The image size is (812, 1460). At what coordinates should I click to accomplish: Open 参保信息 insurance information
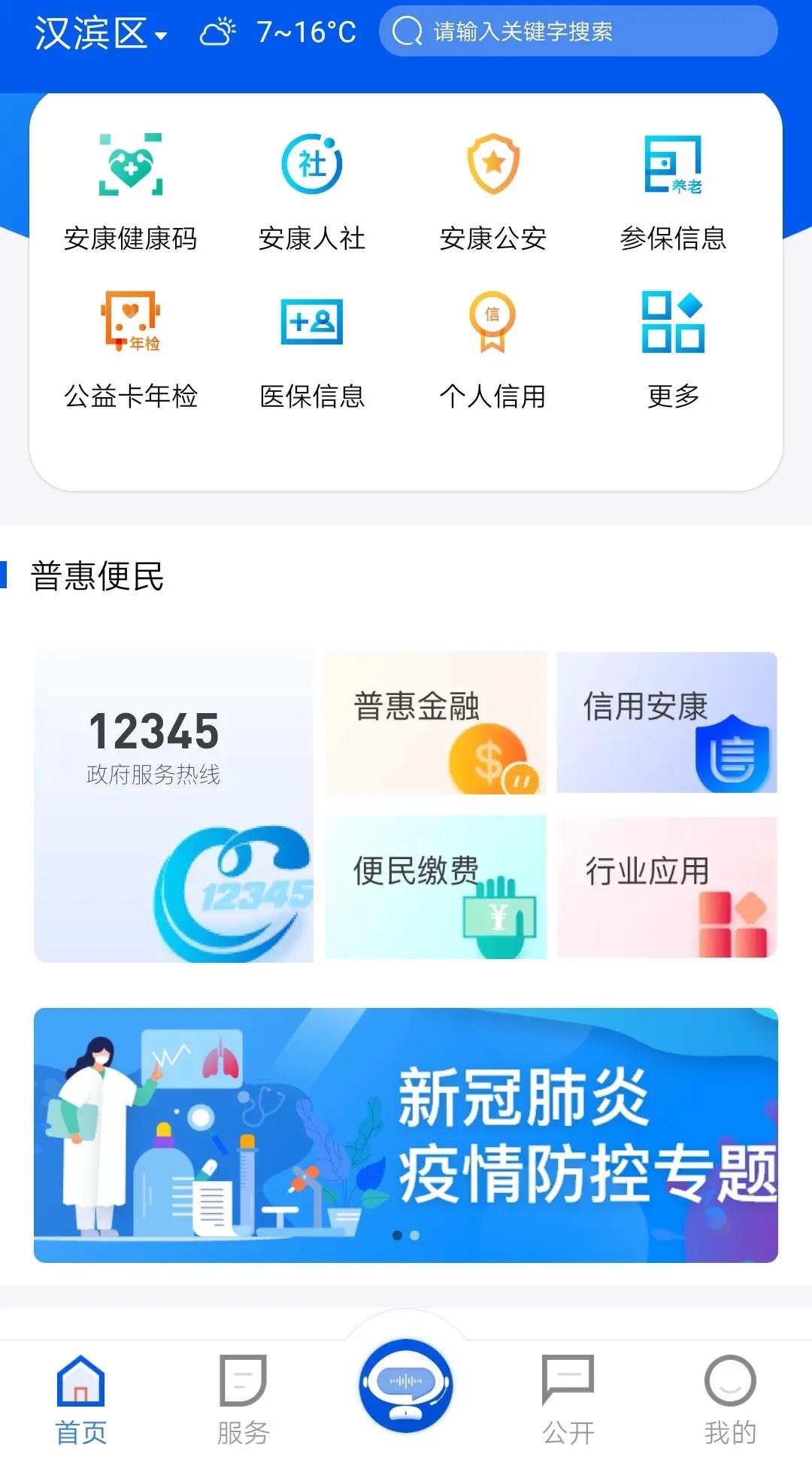click(674, 192)
